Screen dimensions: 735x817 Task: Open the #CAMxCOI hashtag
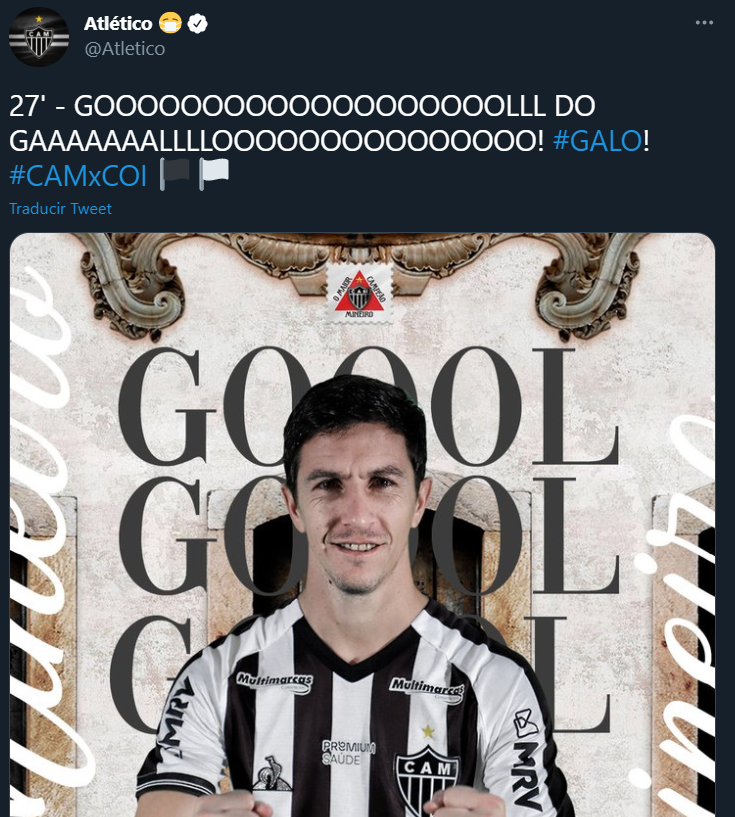click(x=78, y=176)
